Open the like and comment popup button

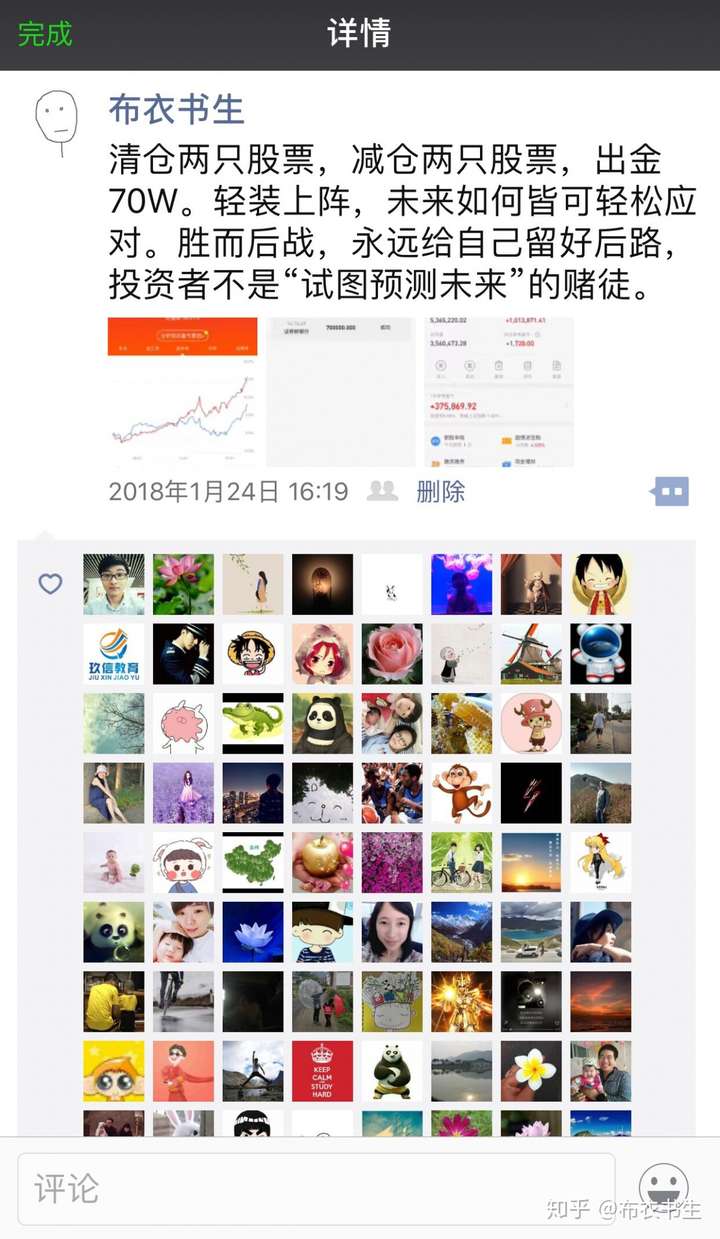(x=669, y=491)
